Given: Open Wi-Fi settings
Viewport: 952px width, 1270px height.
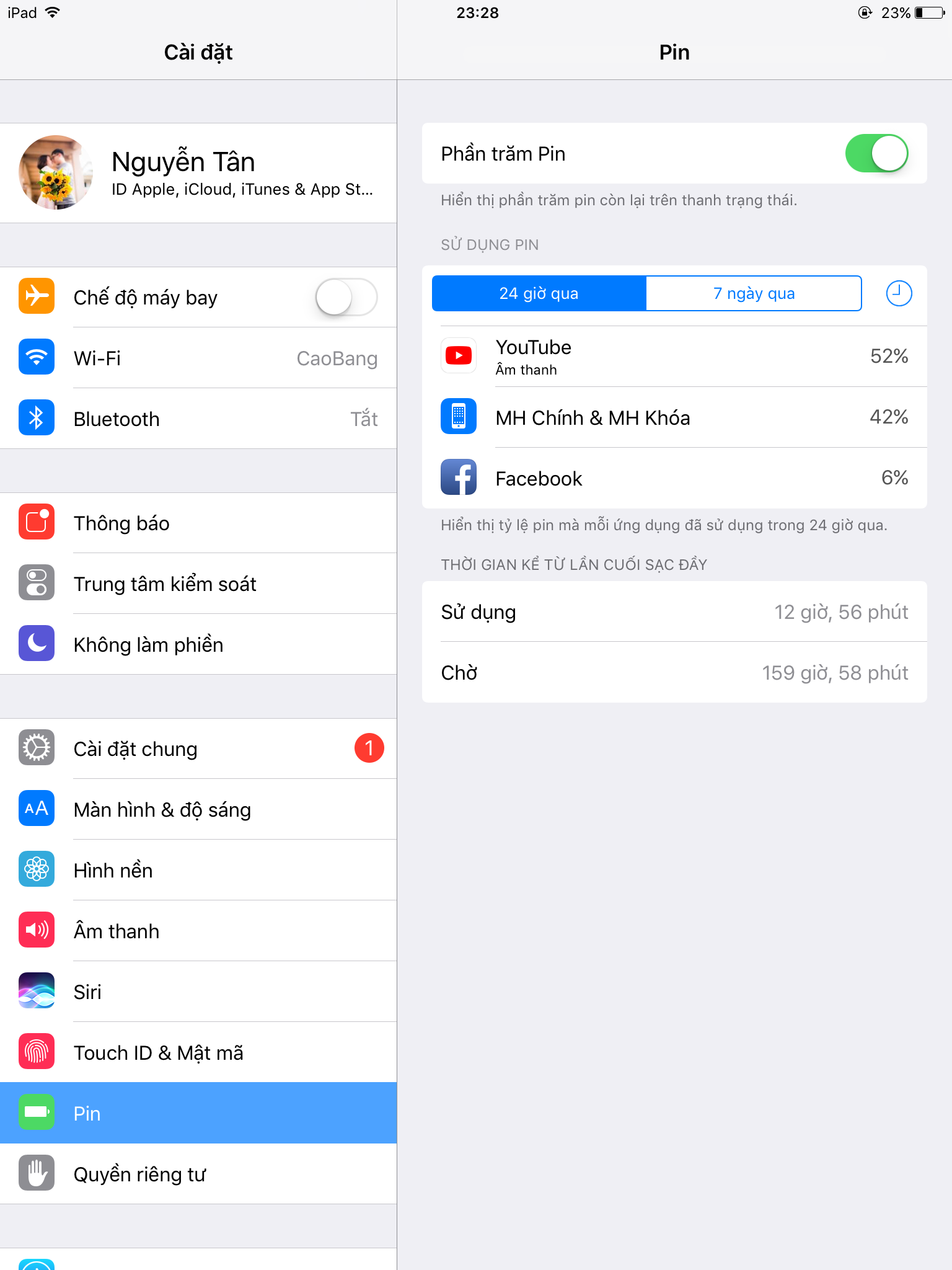Looking at the screenshot, I should pos(198,358).
